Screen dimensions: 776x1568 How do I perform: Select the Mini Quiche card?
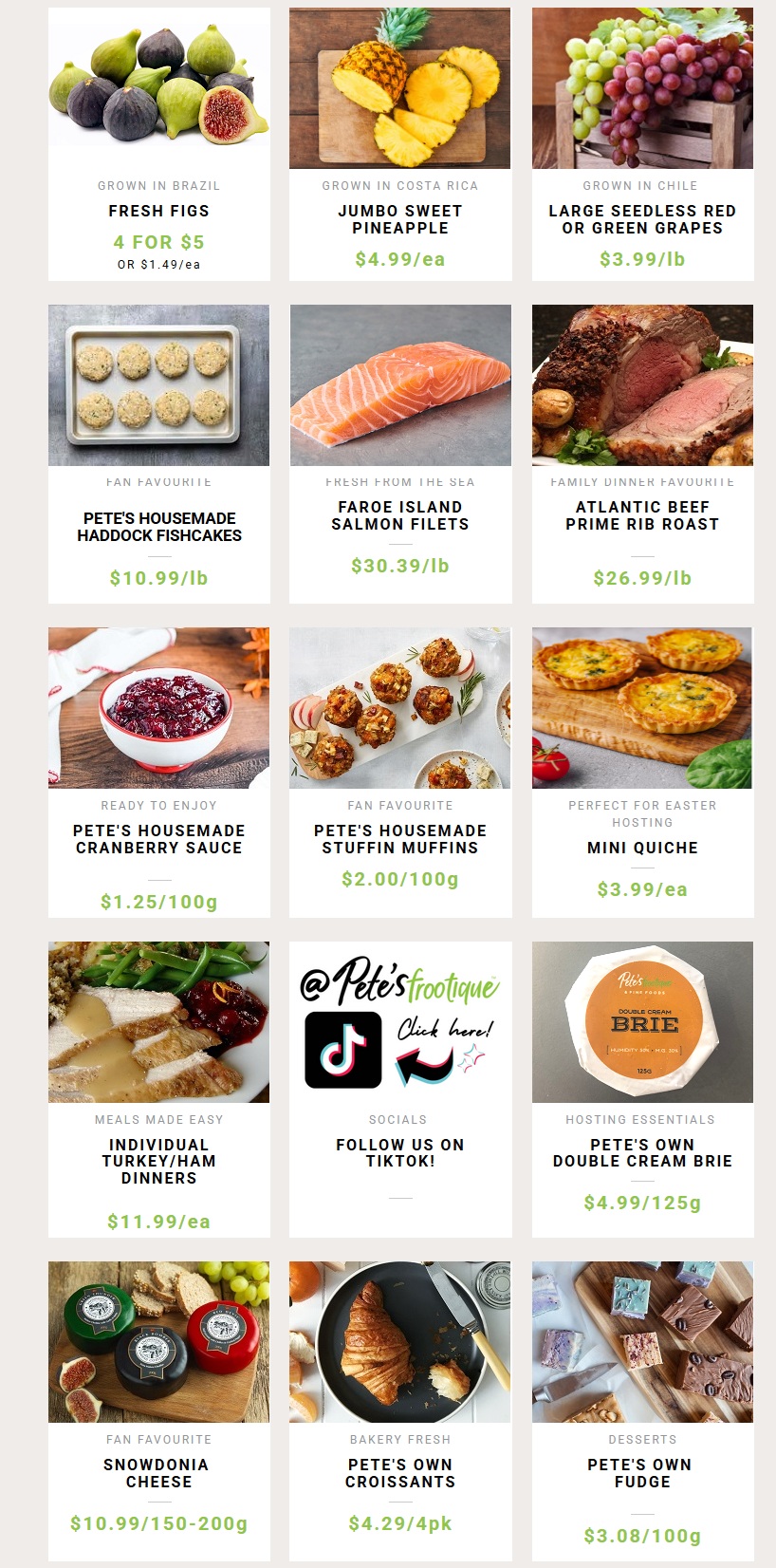[x=642, y=848]
